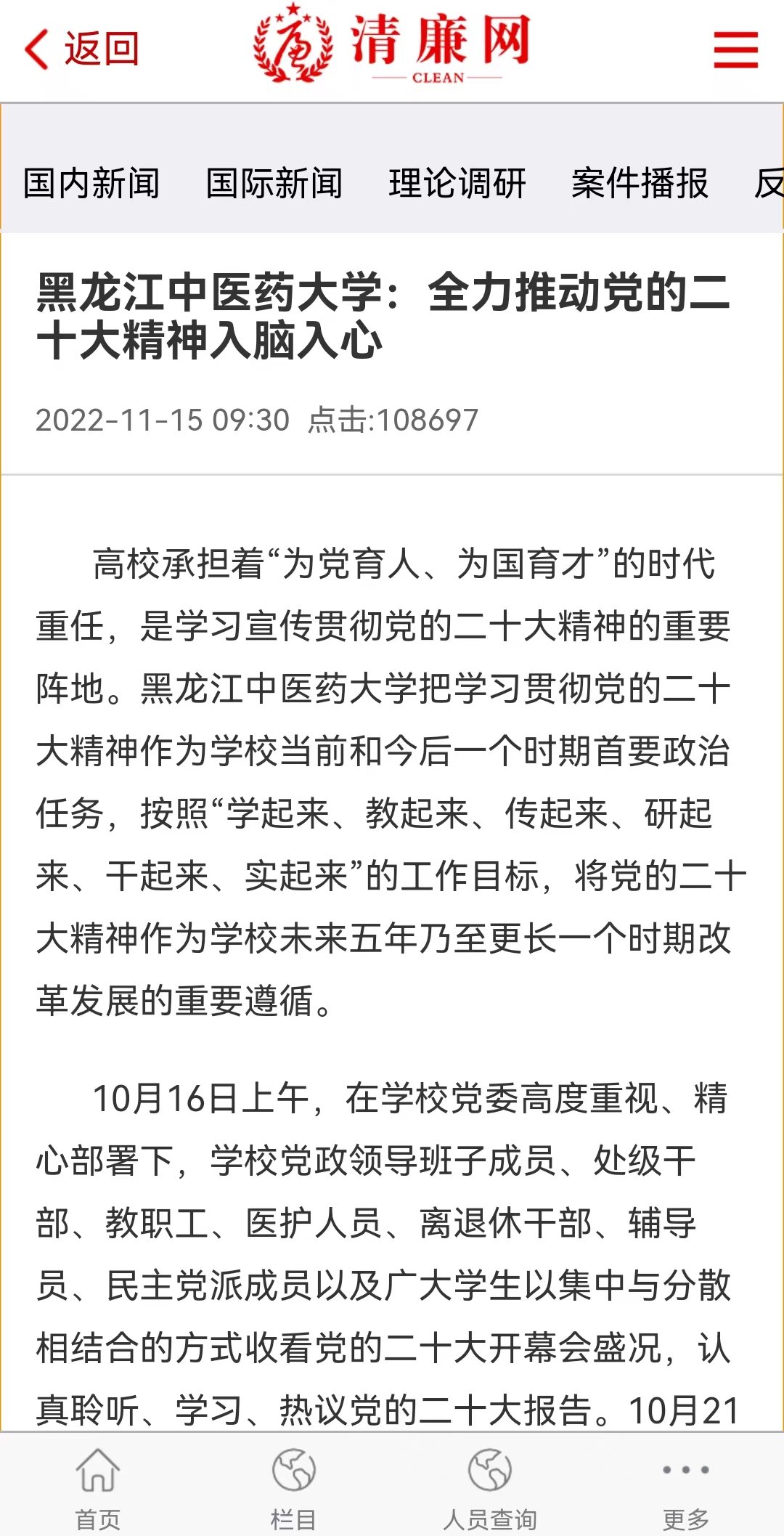Open the 理论调研 tab
Image resolution: width=784 pixels, height=1536 pixels.
457,183
